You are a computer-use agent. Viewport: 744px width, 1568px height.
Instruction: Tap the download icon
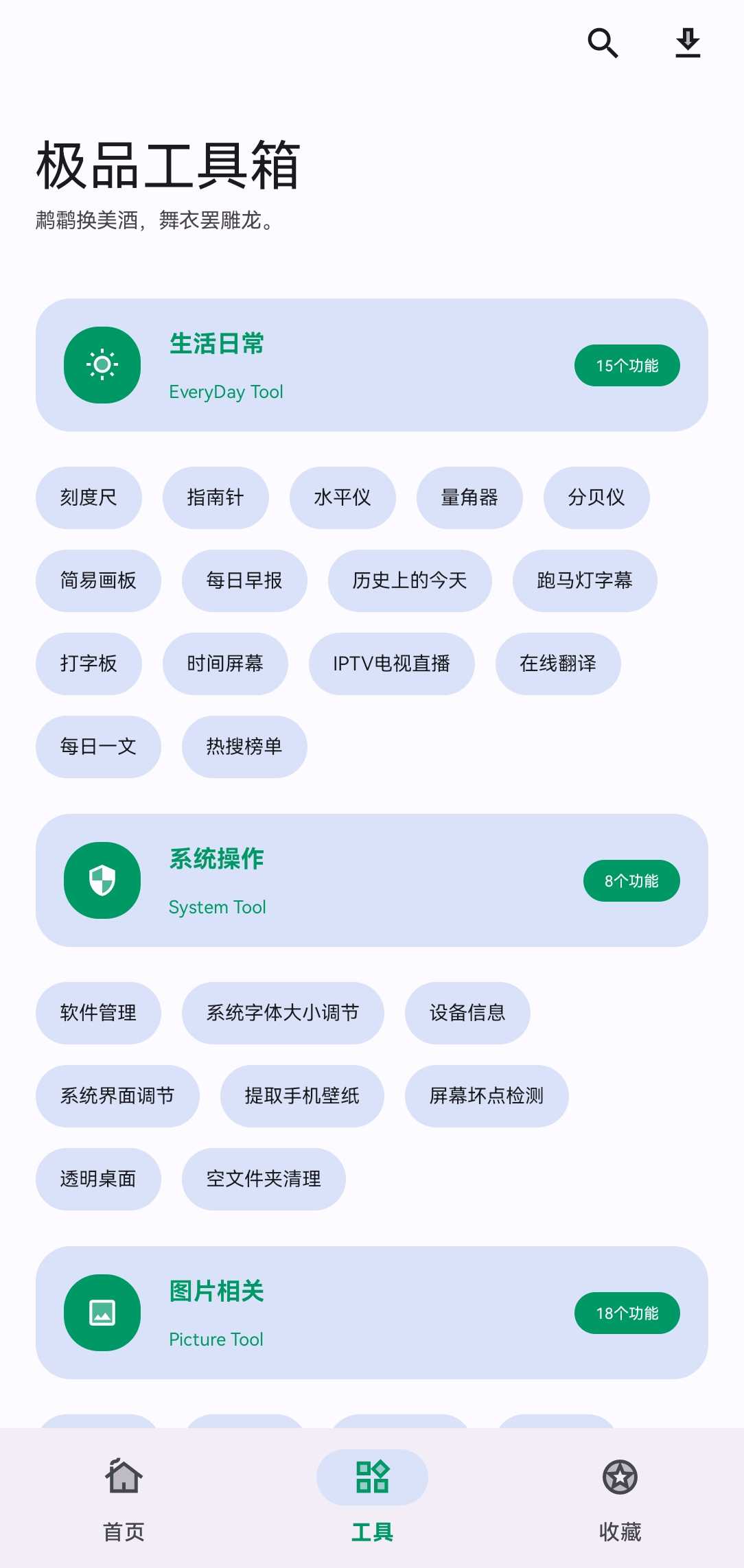coord(688,43)
